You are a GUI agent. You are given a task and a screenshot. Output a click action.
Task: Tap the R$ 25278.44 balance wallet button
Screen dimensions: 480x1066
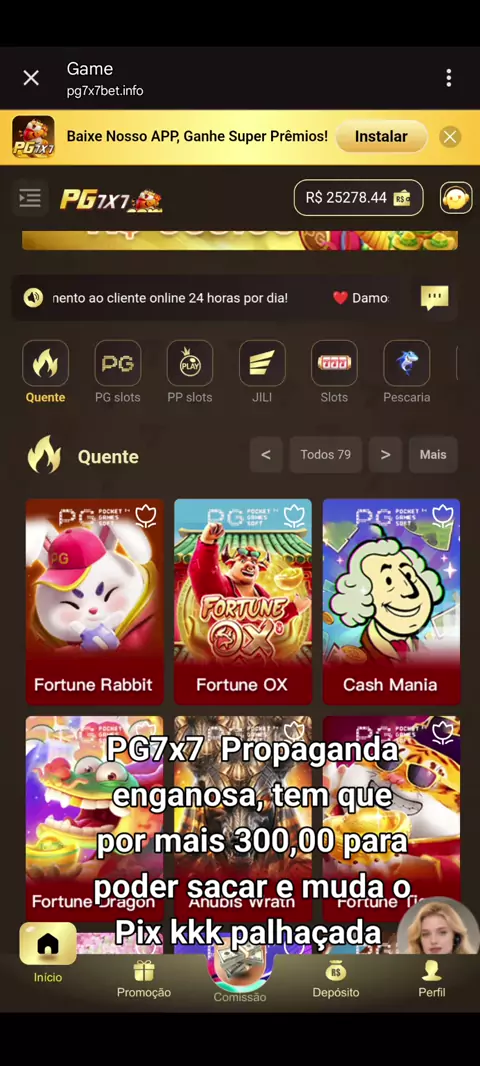(358, 198)
